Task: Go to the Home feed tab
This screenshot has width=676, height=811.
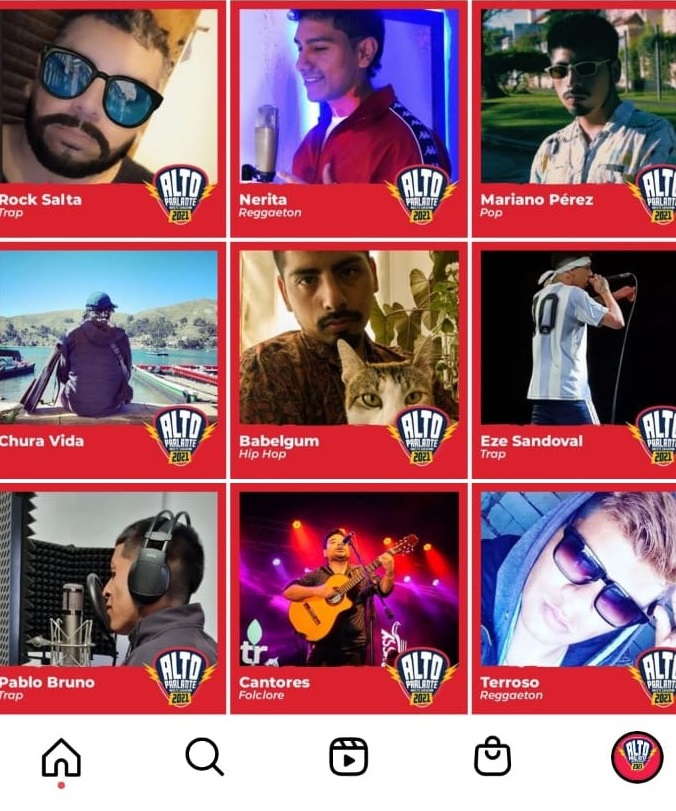Action: click(61, 759)
